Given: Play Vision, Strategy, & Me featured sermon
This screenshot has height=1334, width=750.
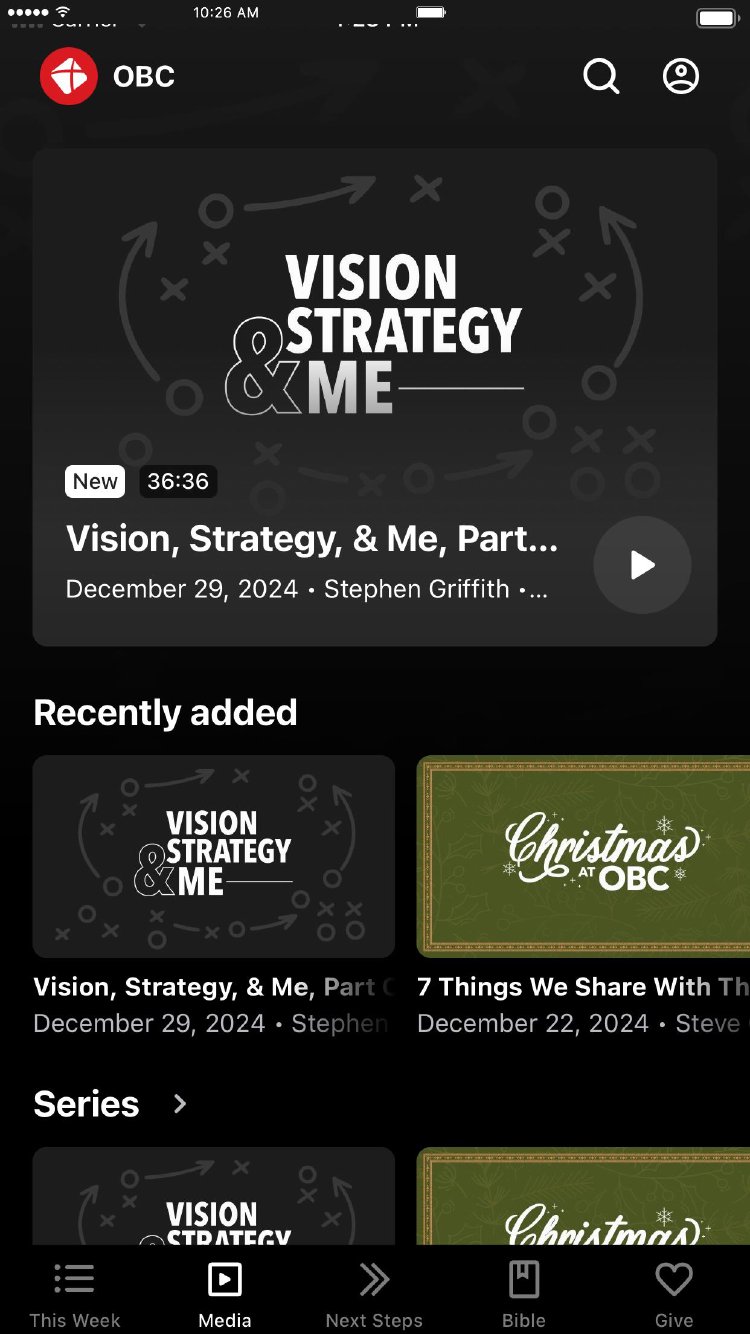Looking at the screenshot, I should (642, 565).
